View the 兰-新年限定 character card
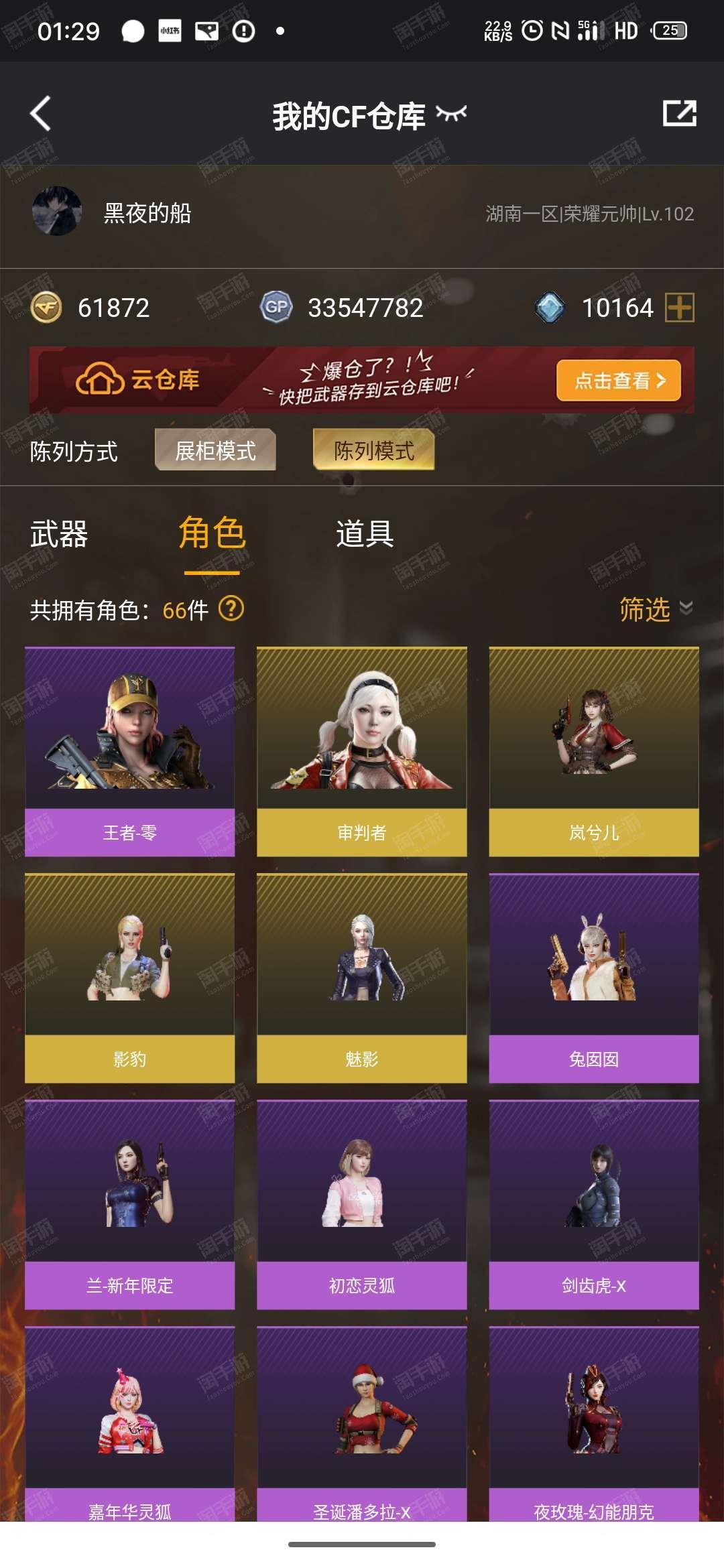 coord(130,1204)
